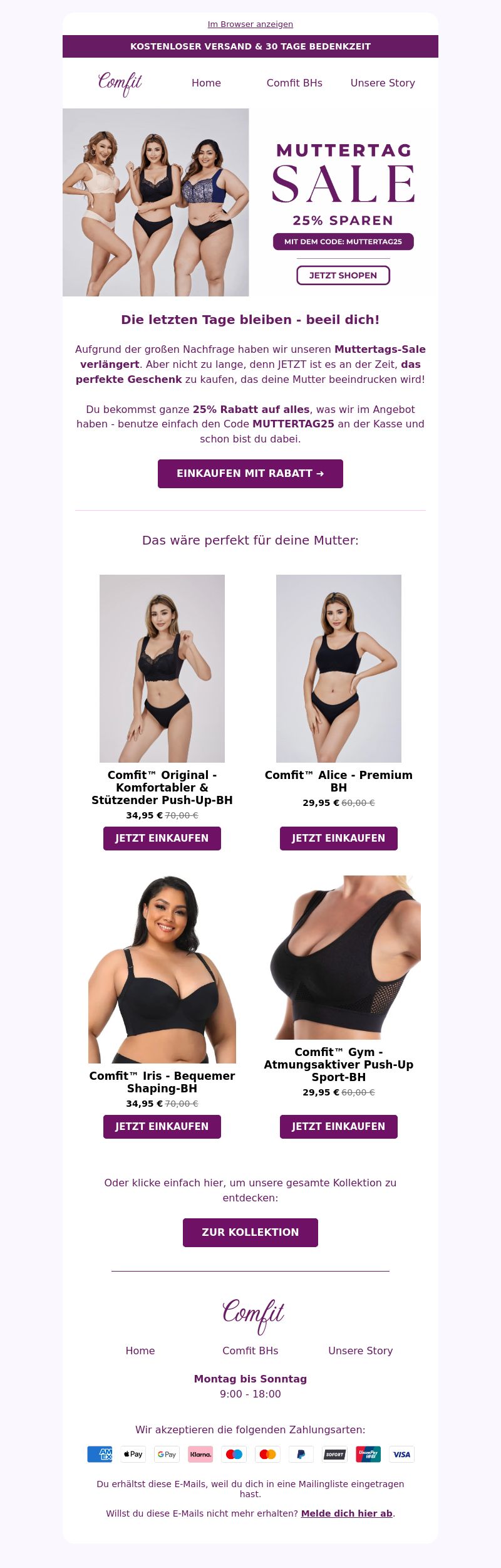Viewport: 501px width, 1568px height.
Task: Open Unsere Story in the top navigation
Action: tap(383, 83)
